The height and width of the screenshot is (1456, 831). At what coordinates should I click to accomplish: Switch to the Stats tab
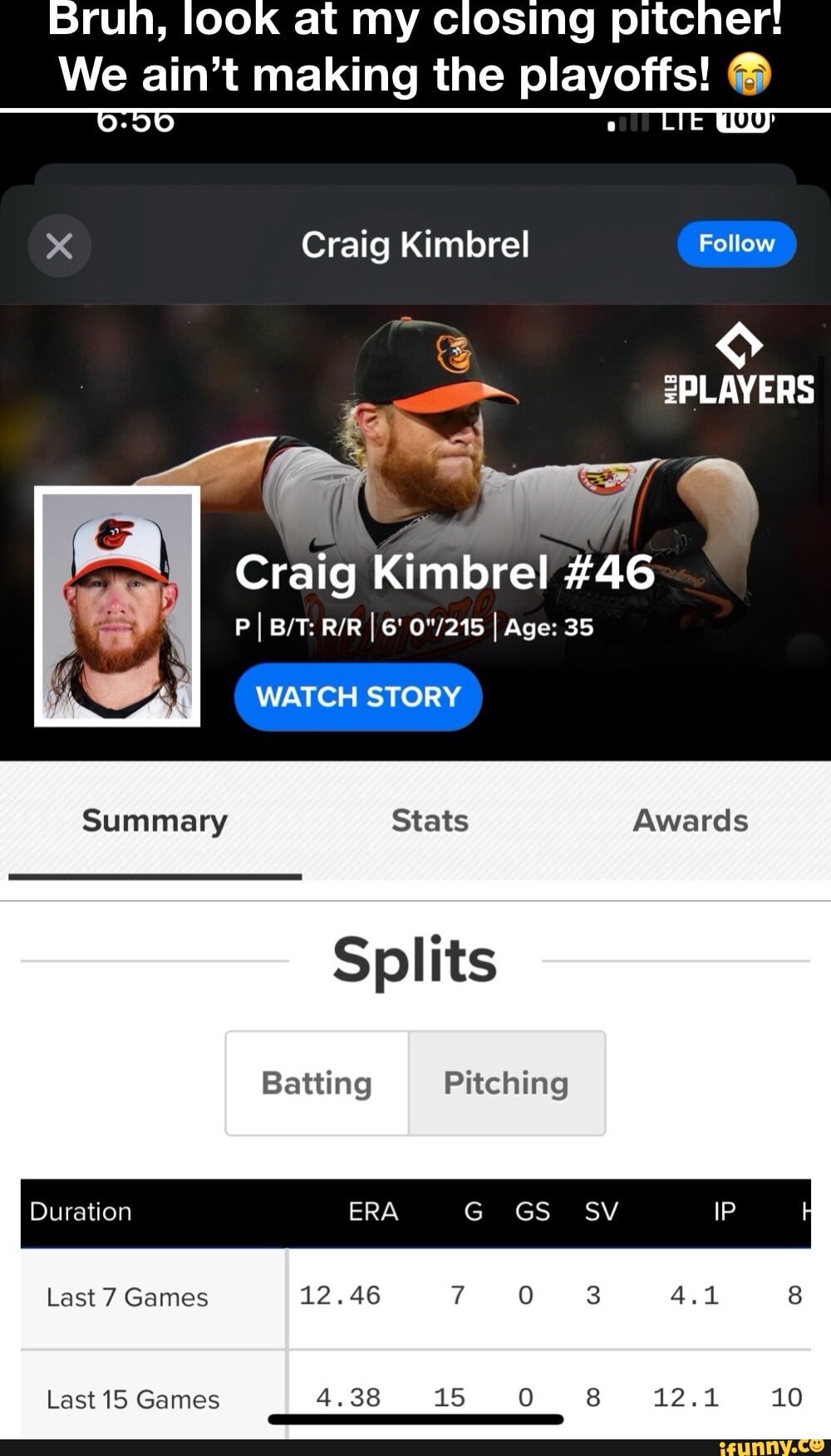coord(430,821)
